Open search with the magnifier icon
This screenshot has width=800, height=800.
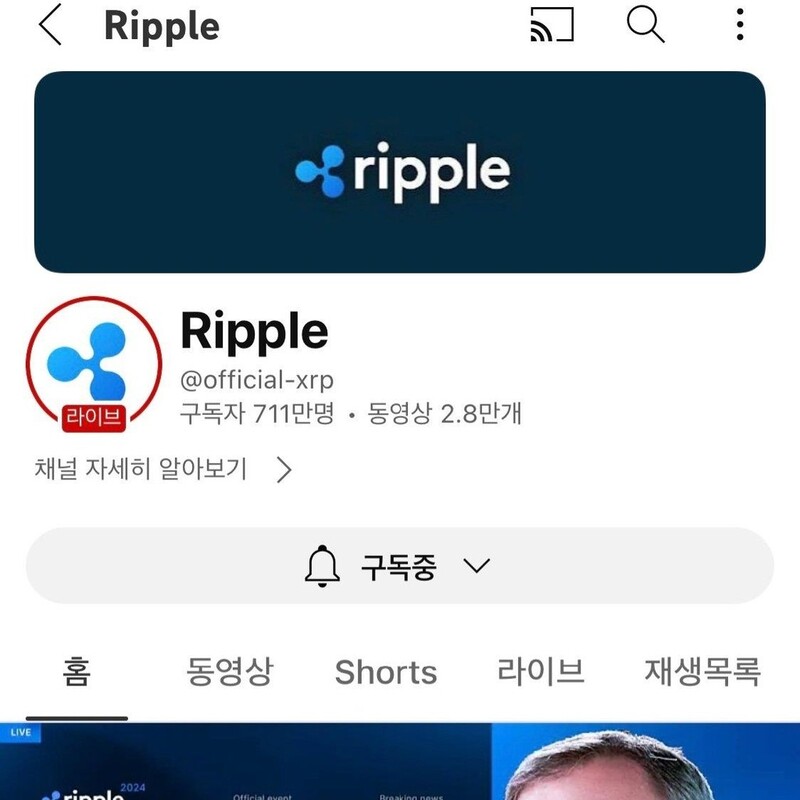pos(646,25)
